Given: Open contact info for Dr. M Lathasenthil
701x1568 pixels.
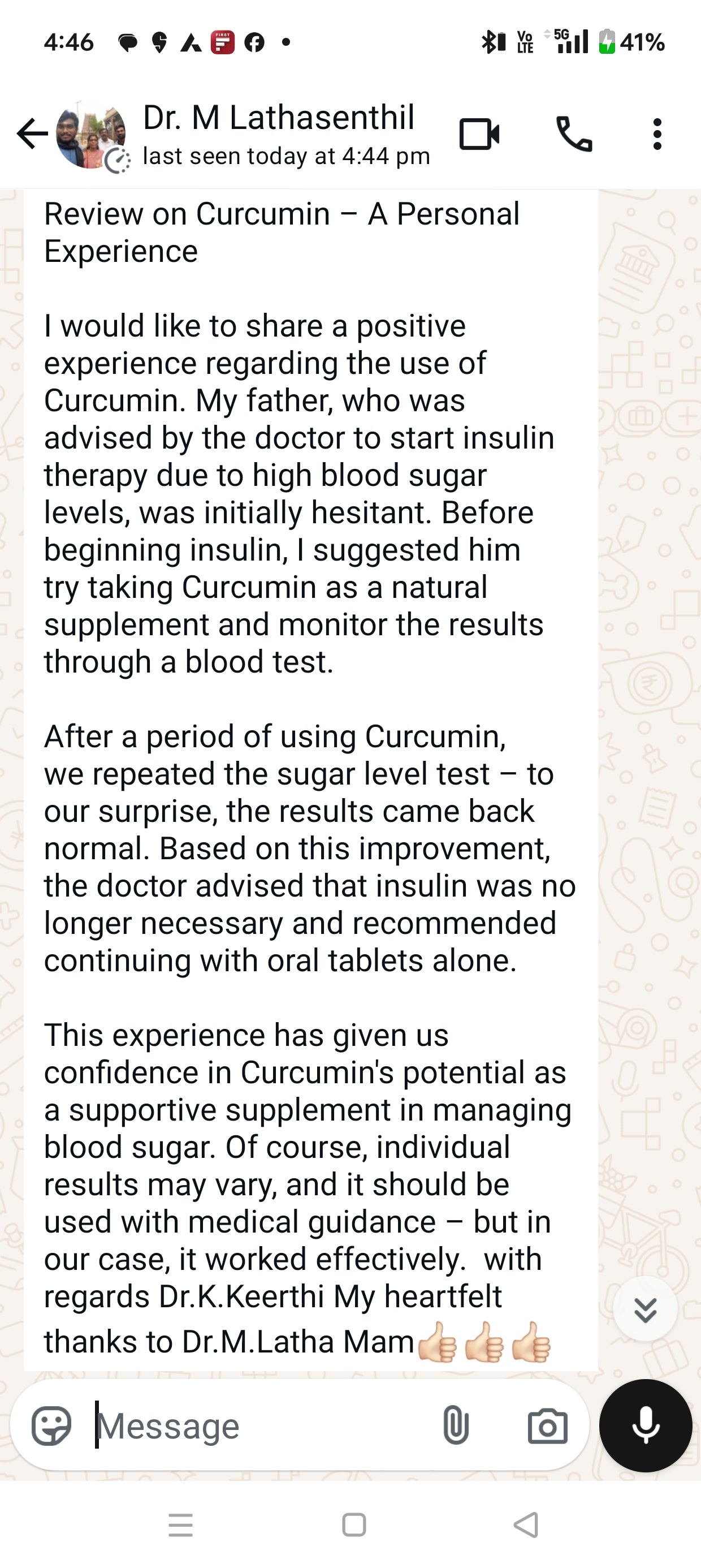Looking at the screenshot, I should 280,134.
